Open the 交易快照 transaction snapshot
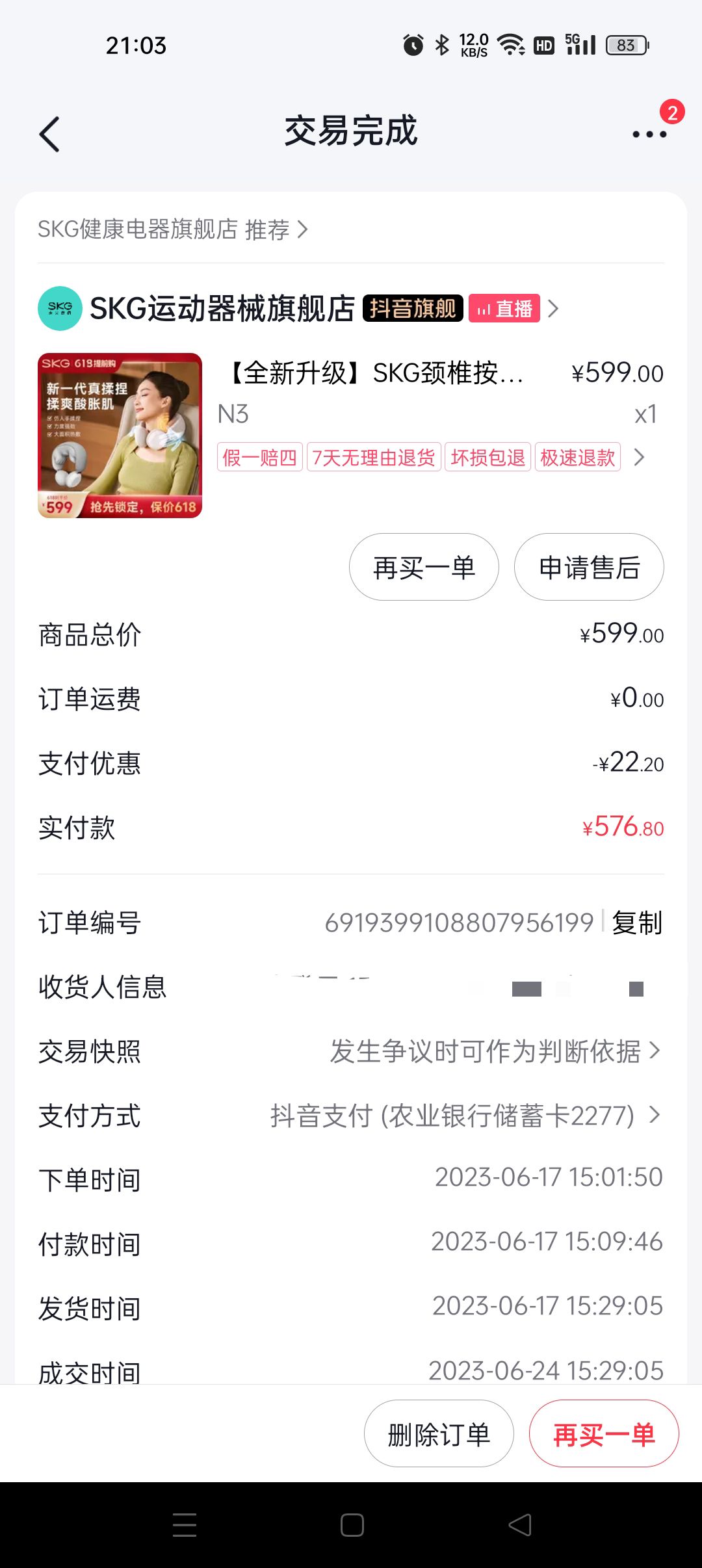Screen dimensions: 702x1568 (x=351, y=1051)
